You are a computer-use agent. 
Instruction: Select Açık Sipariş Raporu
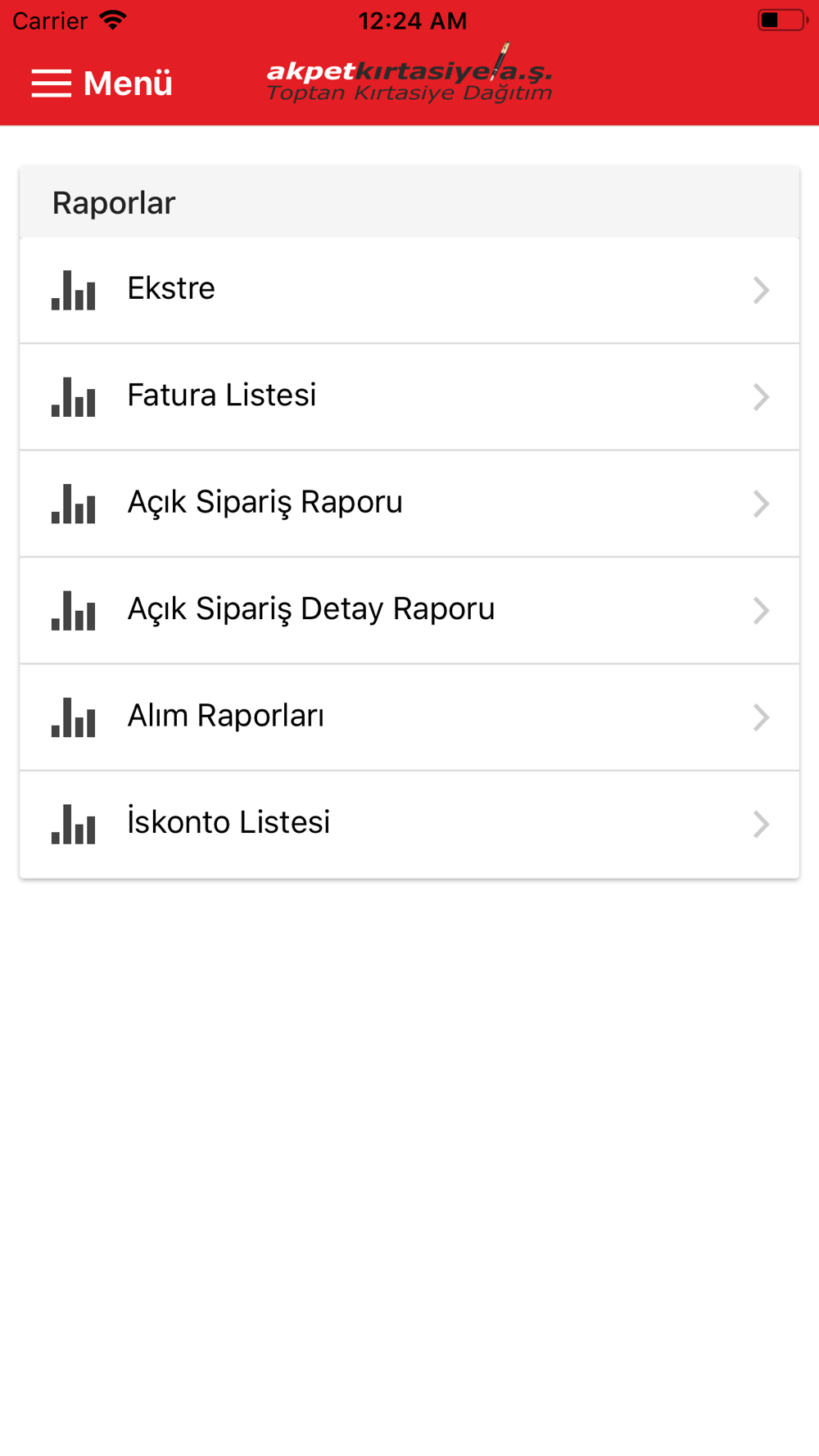click(x=409, y=504)
